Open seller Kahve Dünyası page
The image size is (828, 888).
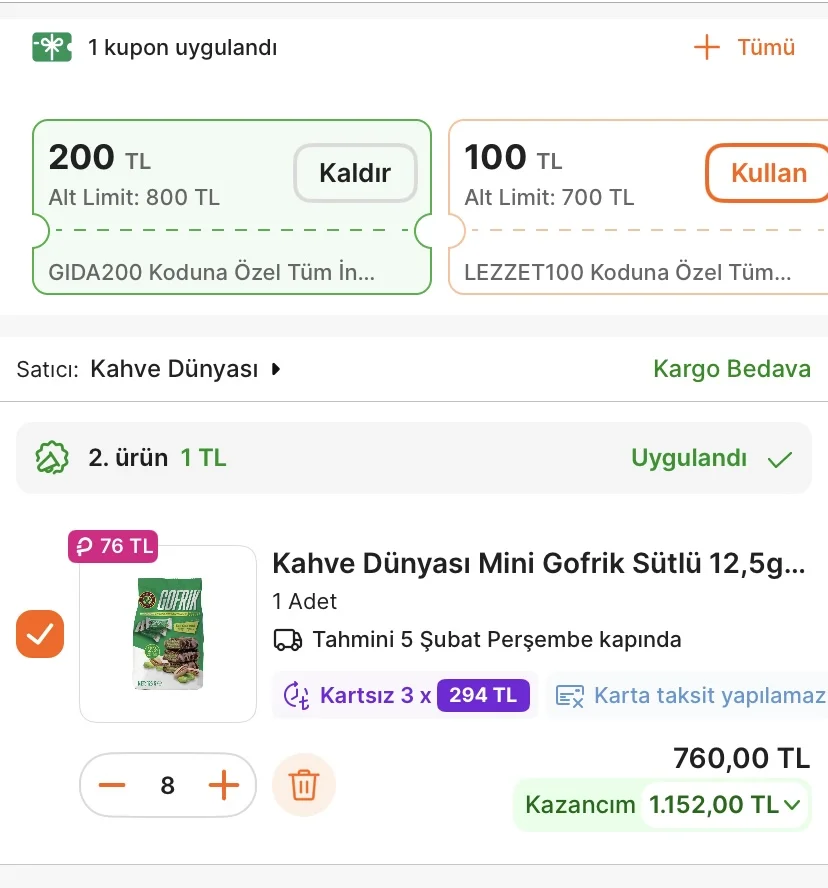click(185, 369)
